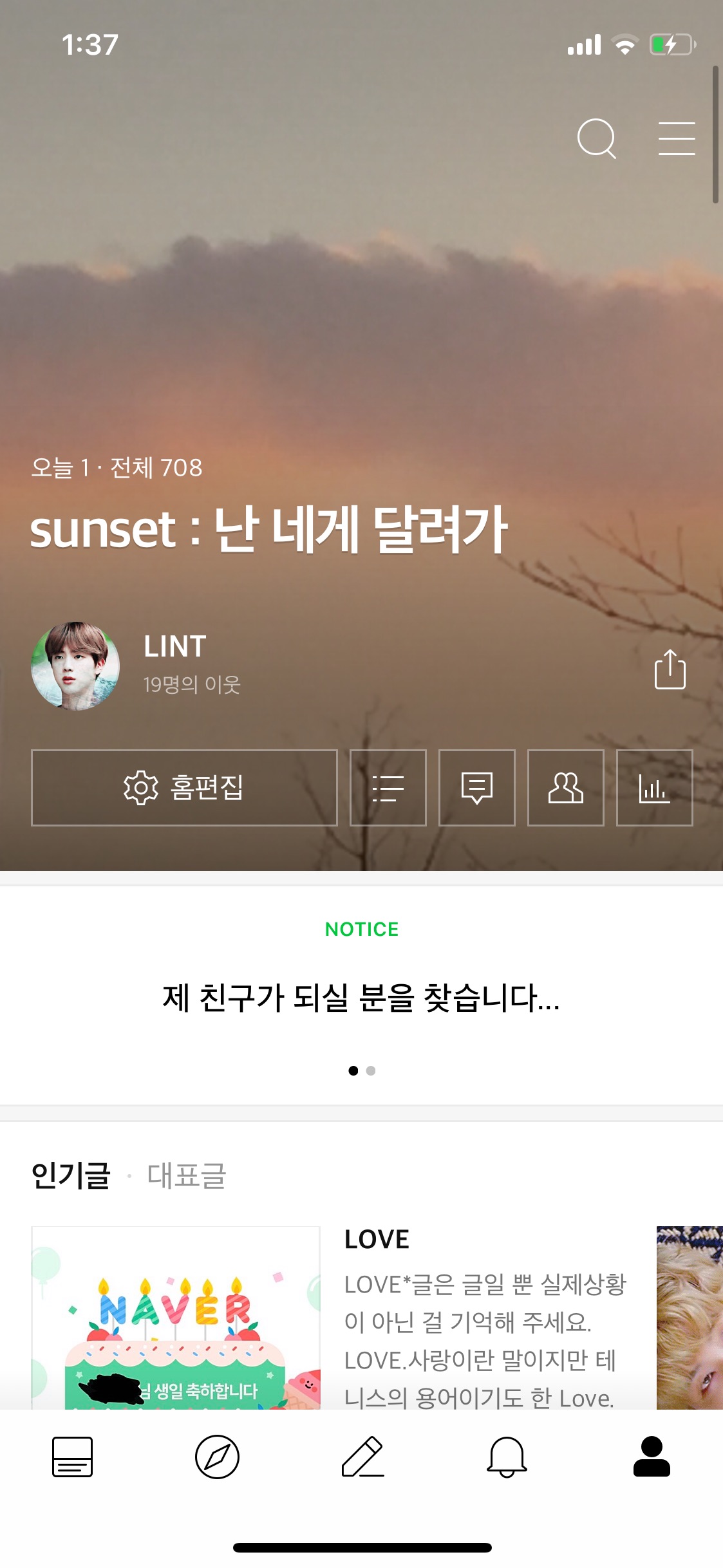Open the guestbook comment icon

476,787
